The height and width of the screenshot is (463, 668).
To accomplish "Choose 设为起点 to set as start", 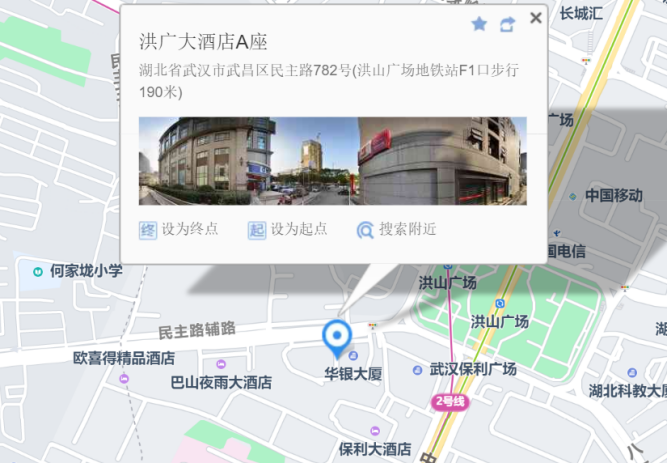I will [x=288, y=229].
